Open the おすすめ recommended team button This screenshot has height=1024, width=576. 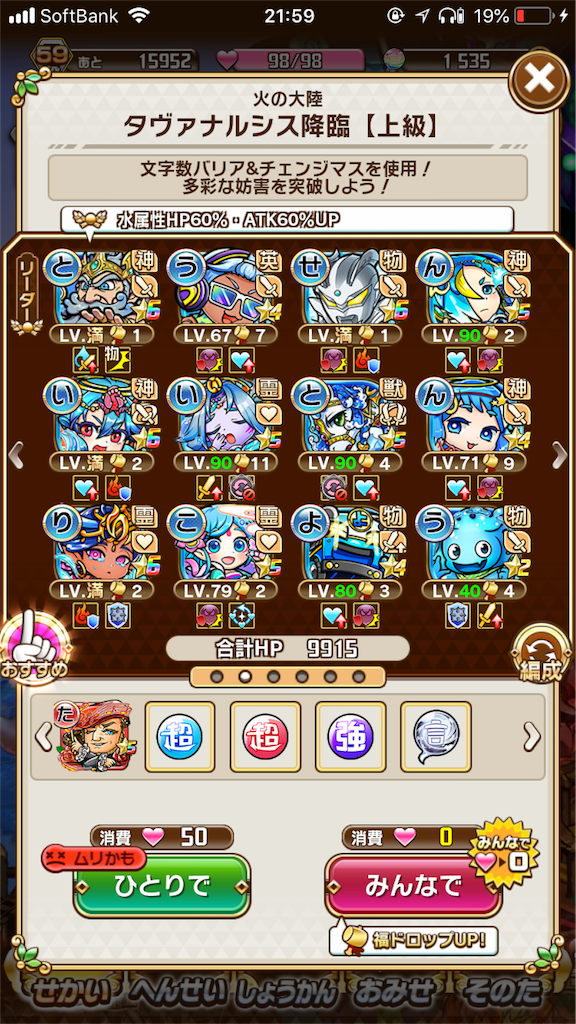[35, 646]
